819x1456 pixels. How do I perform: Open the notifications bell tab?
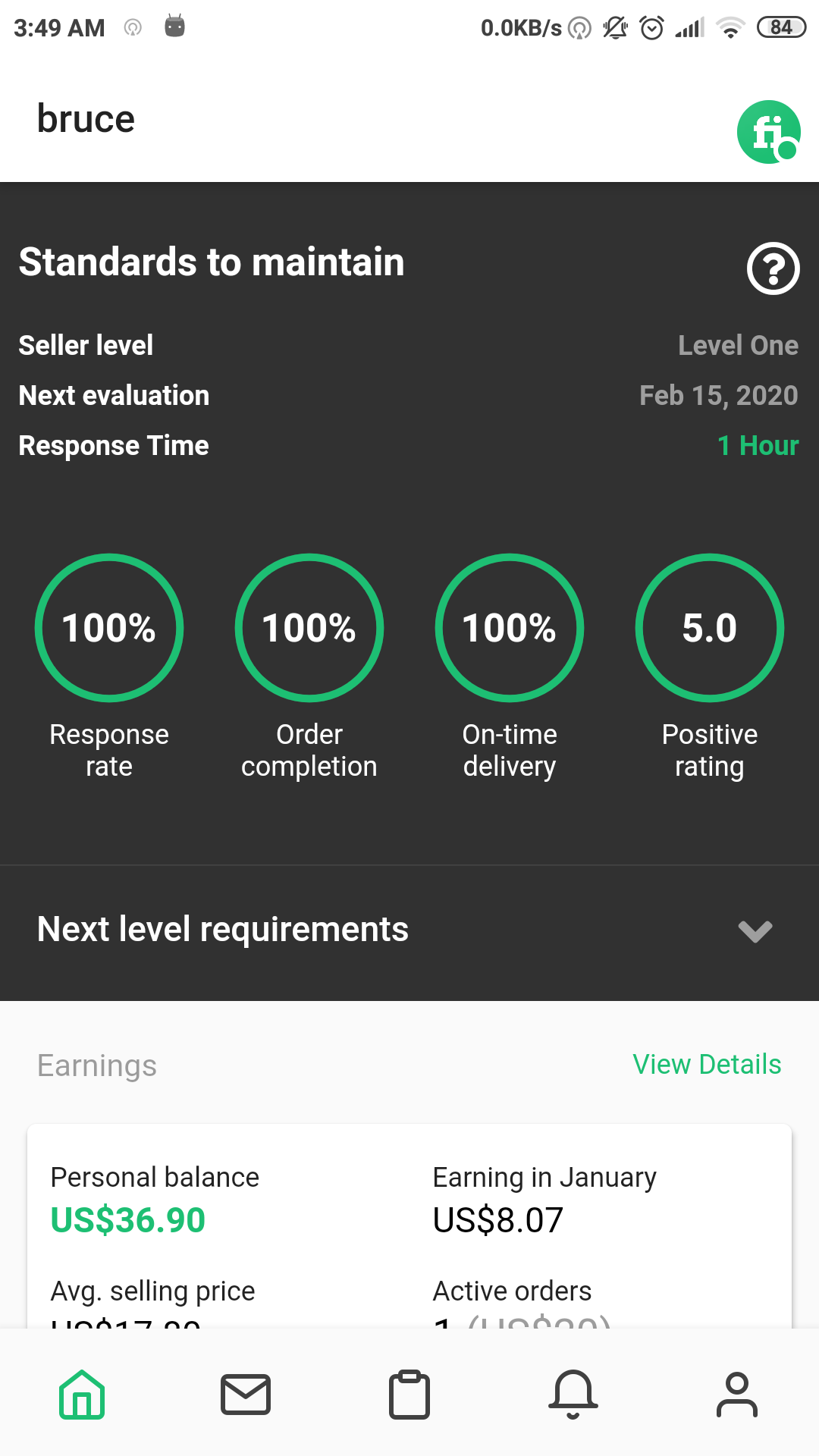(573, 1394)
